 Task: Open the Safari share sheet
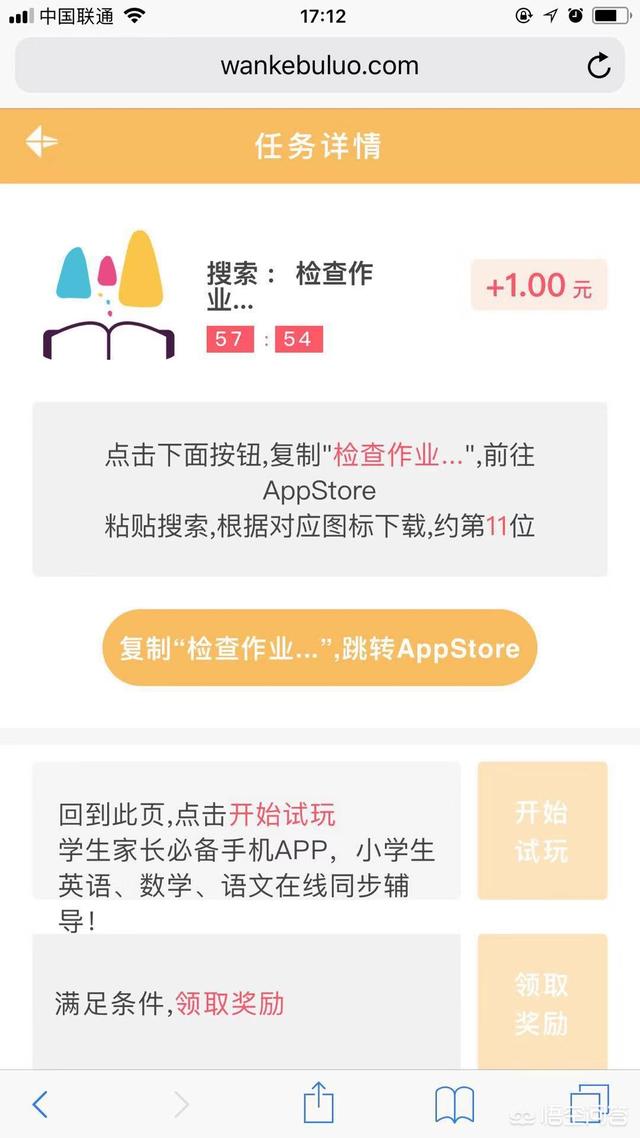318,1103
